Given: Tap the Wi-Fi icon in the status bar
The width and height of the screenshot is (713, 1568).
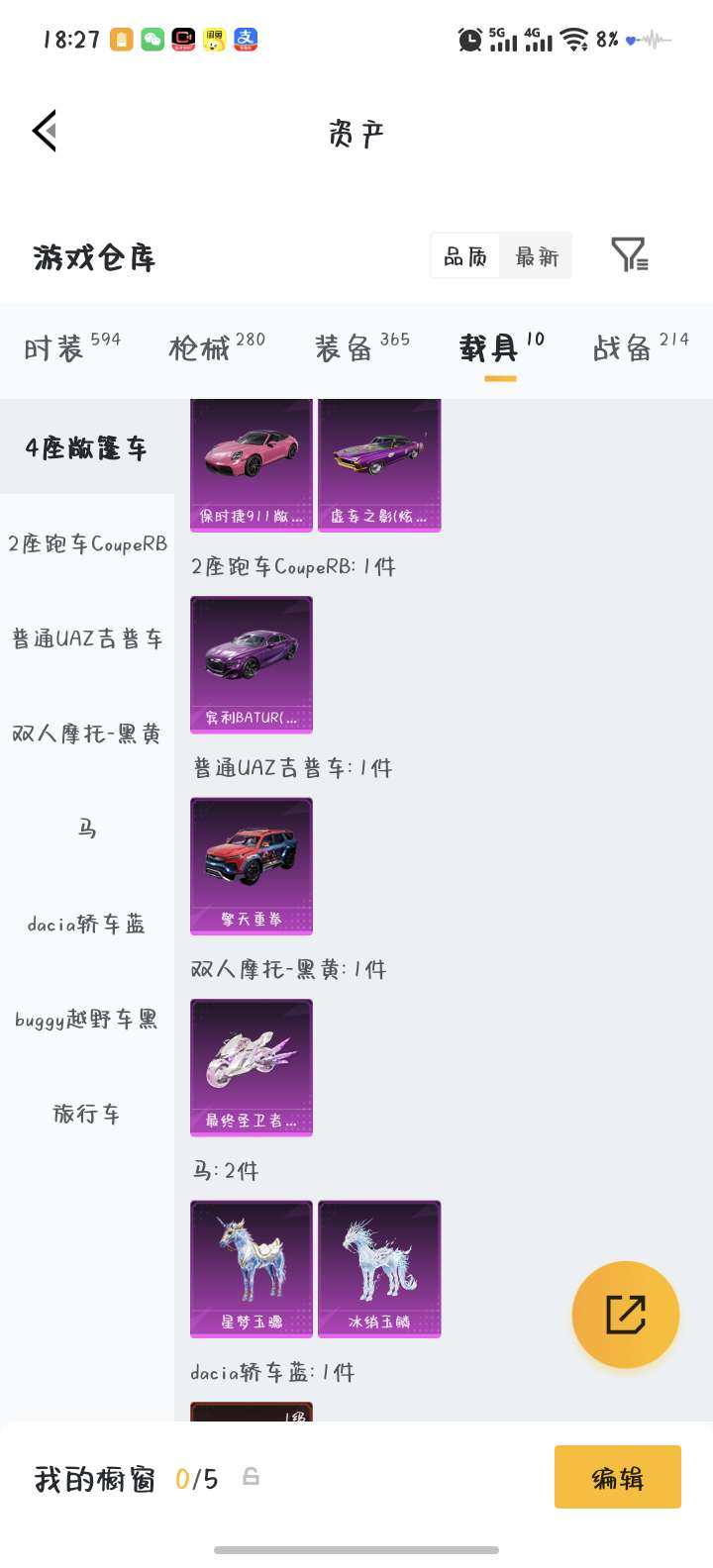Looking at the screenshot, I should point(572,39).
